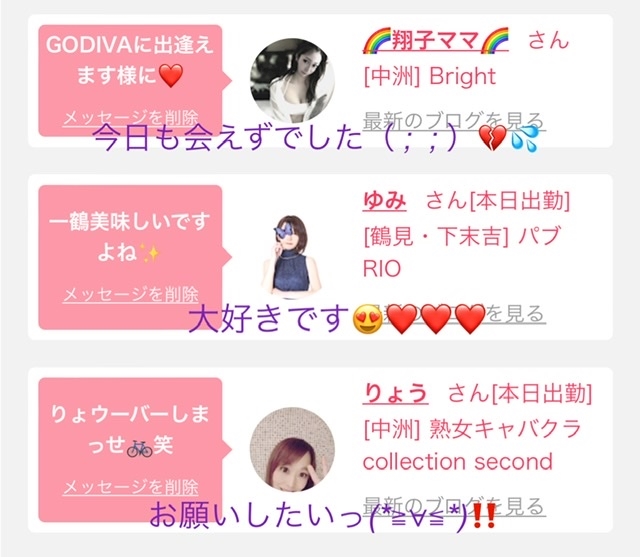The image size is (640, 557).
Task: Delete the 一鶴美味しいですよね message
Action: pyautogui.click(x=130, y=294)
